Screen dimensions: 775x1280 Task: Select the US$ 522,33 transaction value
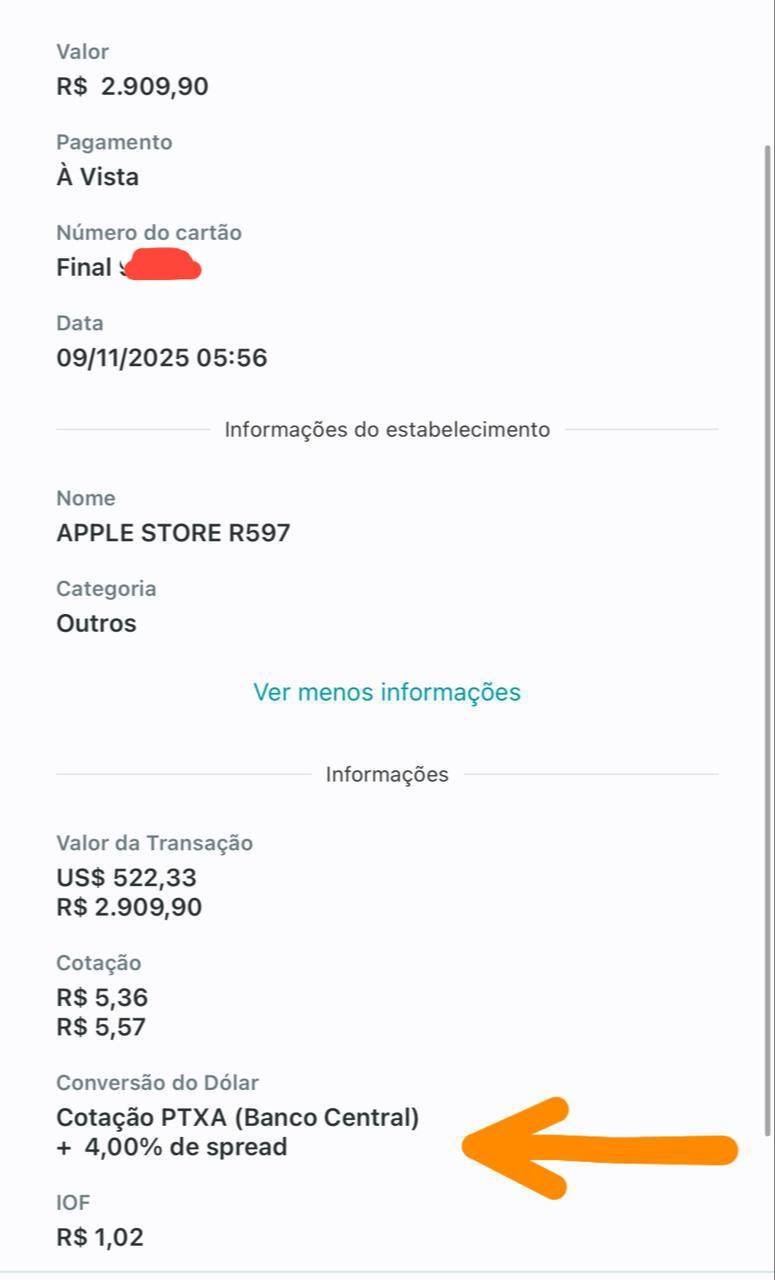pyautogui.click(x=126, y=877)
